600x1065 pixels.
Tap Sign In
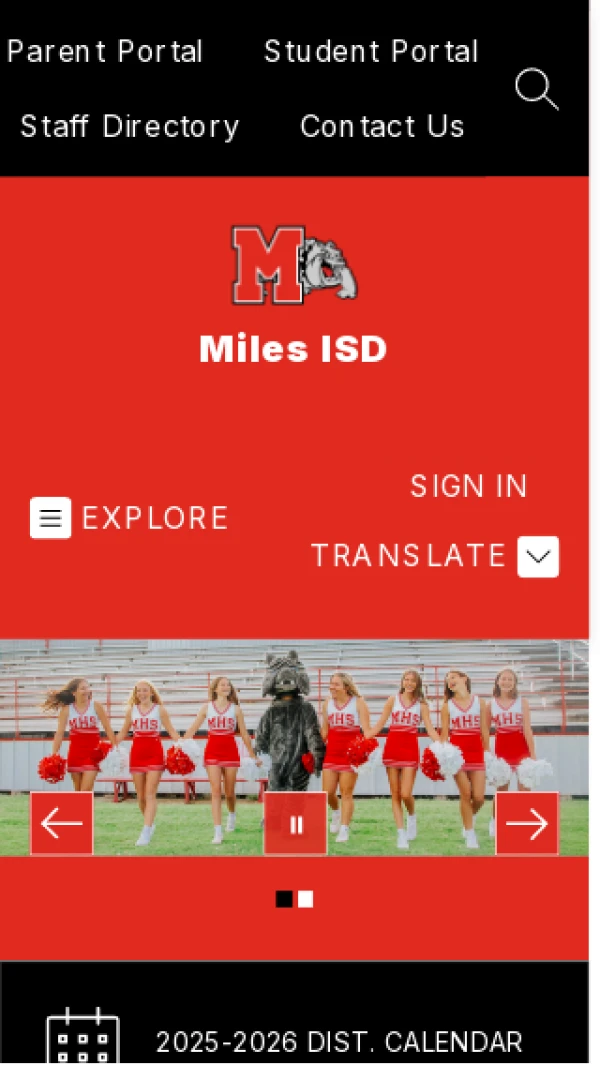[468, 486]
